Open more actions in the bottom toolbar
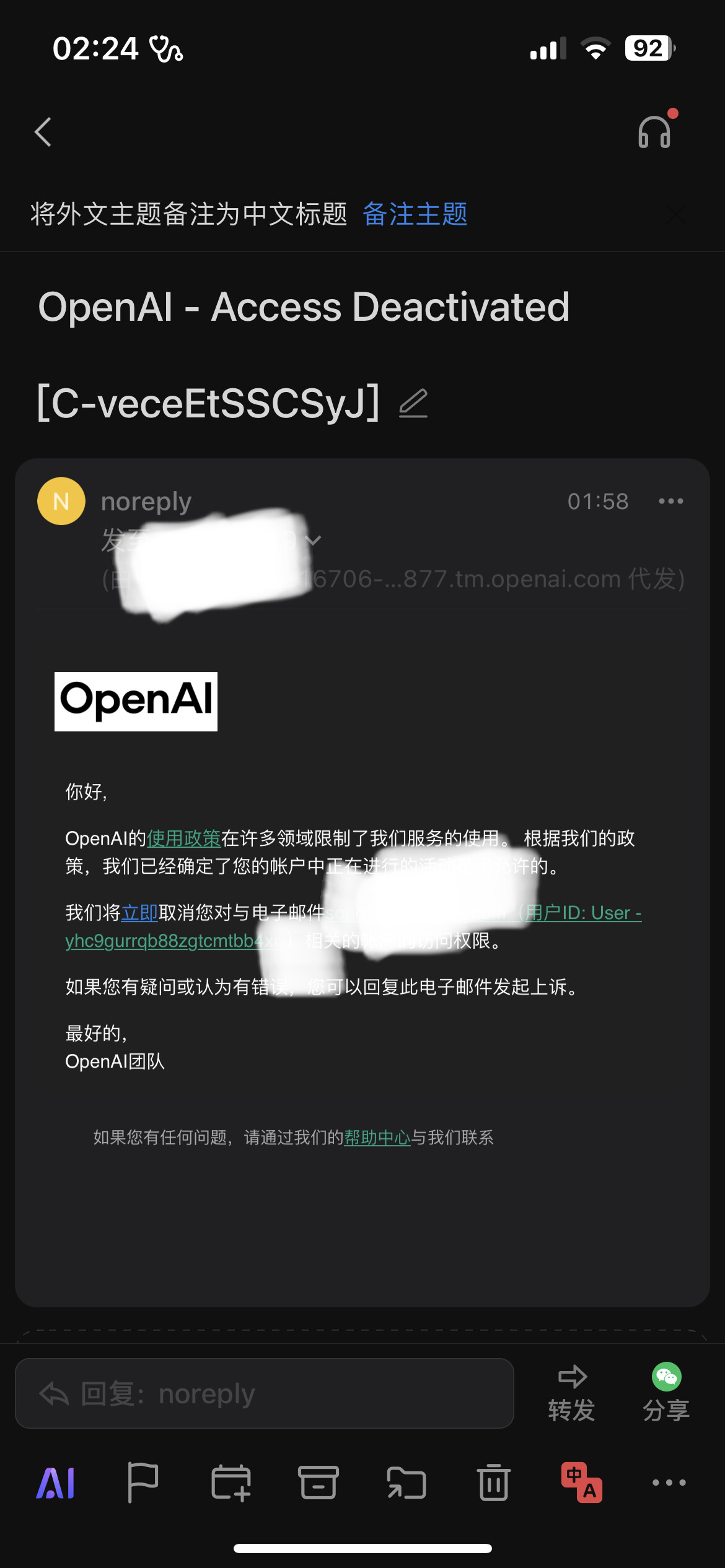The height and width of the screenshot is (1568, 725). pyautogui.click(x=669, y=1483)
